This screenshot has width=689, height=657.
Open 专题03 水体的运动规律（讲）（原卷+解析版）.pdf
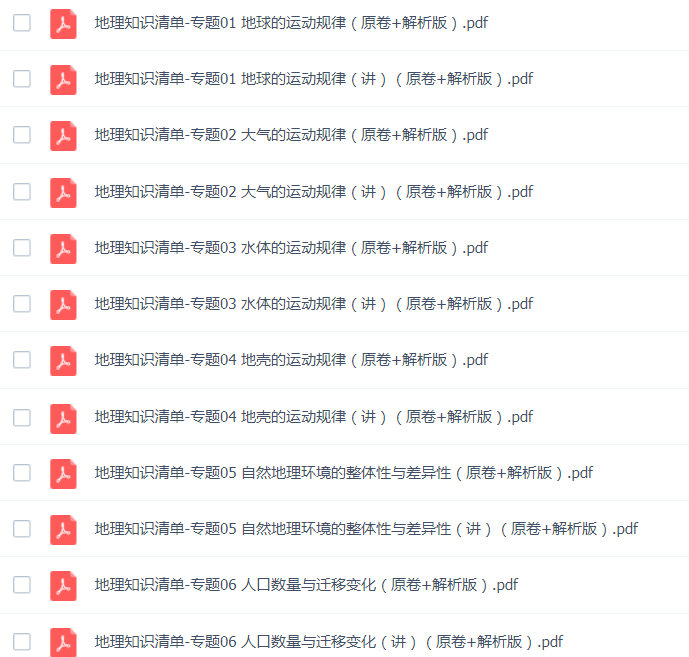tap(314, 303)
